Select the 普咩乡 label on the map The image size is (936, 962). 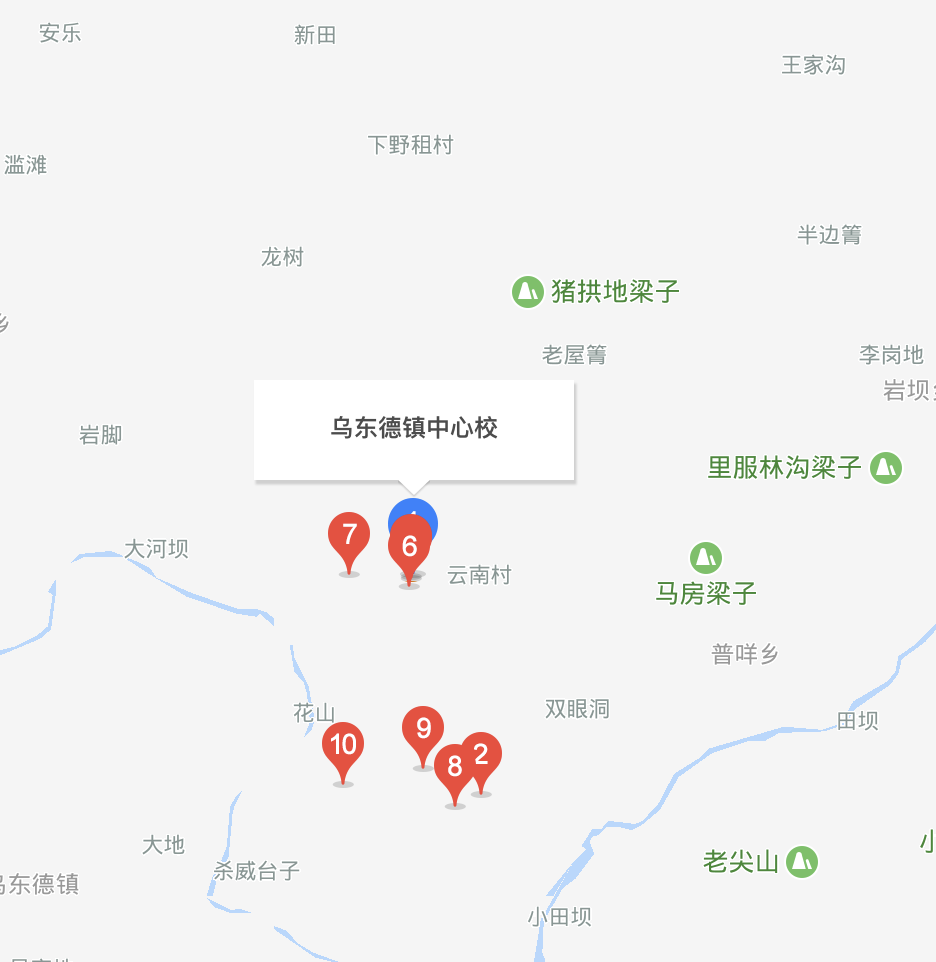tap(744, 654)
